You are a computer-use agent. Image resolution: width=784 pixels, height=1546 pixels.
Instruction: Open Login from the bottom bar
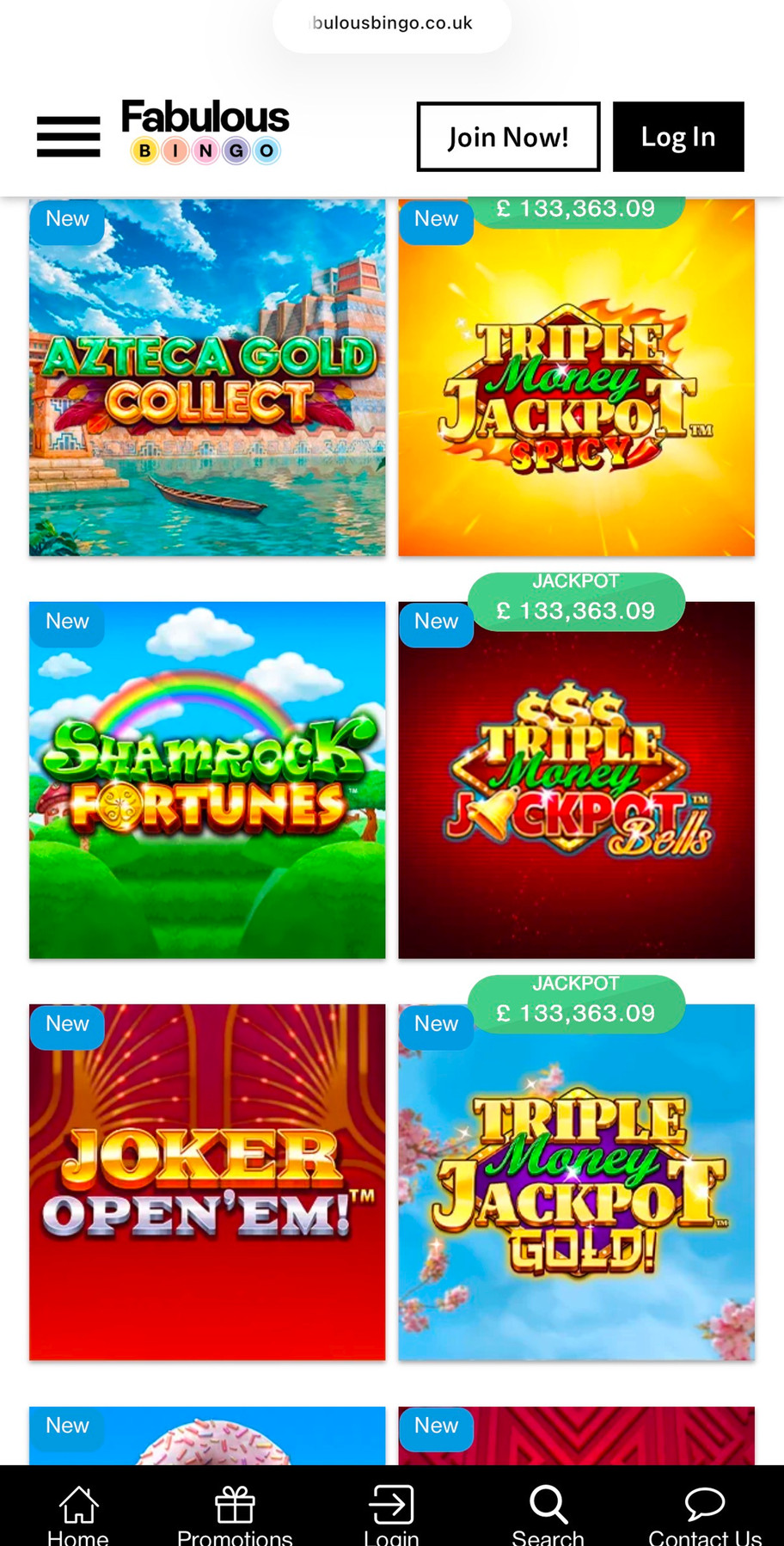pyautogui.click(x=391, y=1513)
